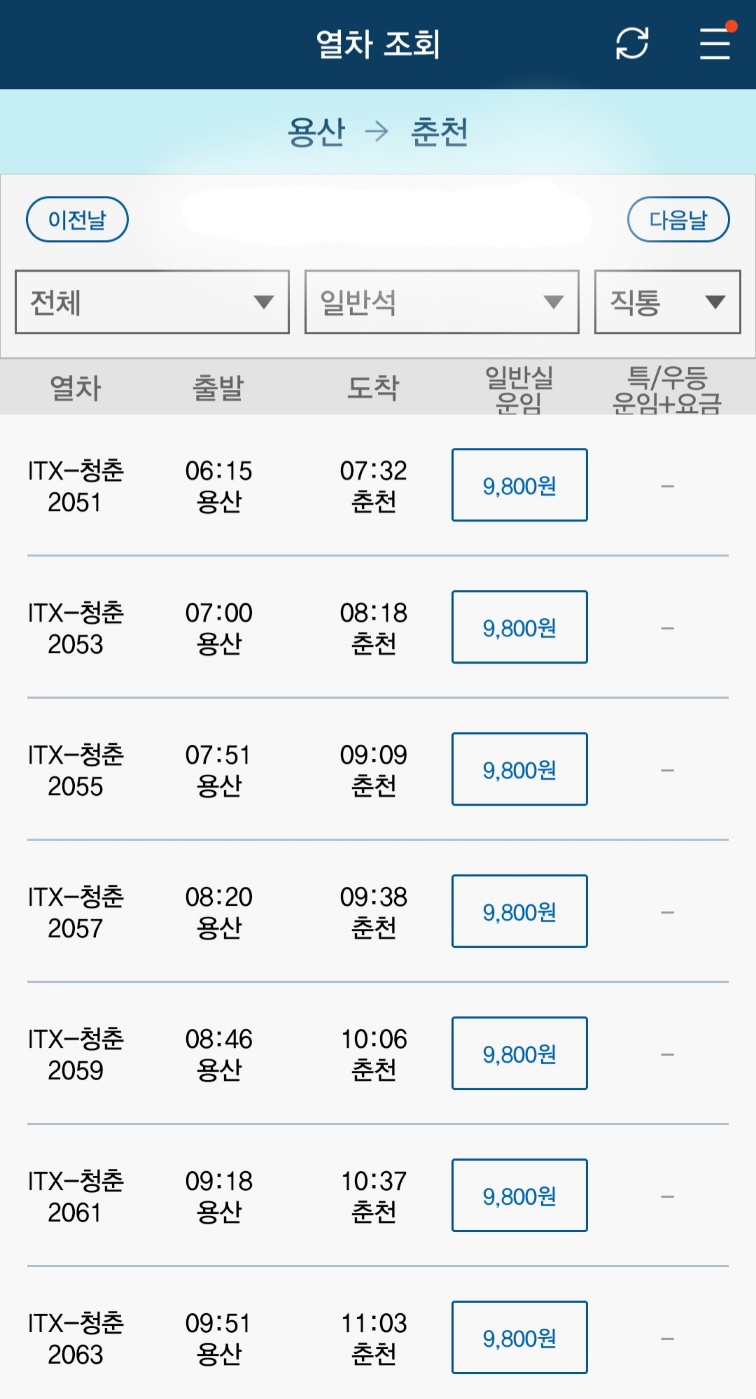Screen dimensions: 756x1399
Task: Open the hamburger menu with notification dot
Action: 714,43
